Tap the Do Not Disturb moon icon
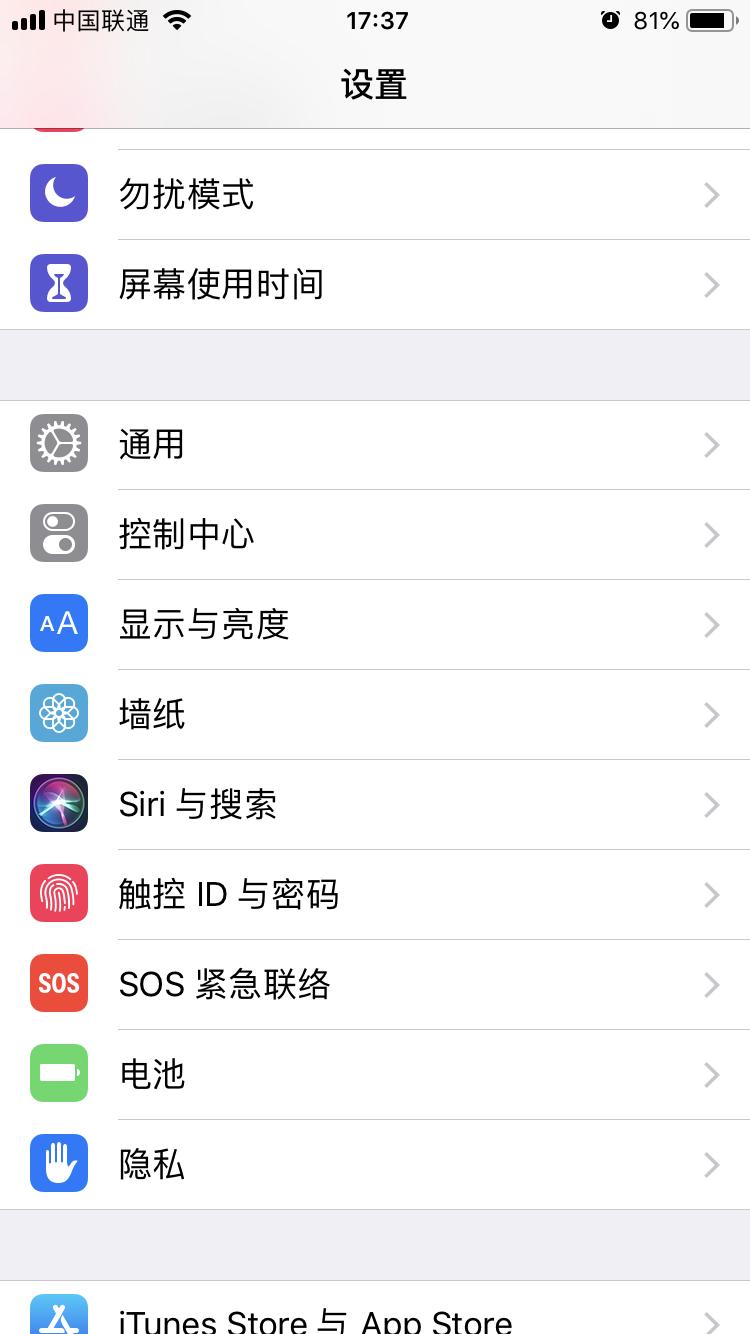Viewport: 750px width, 1334px height. [58, 194]
